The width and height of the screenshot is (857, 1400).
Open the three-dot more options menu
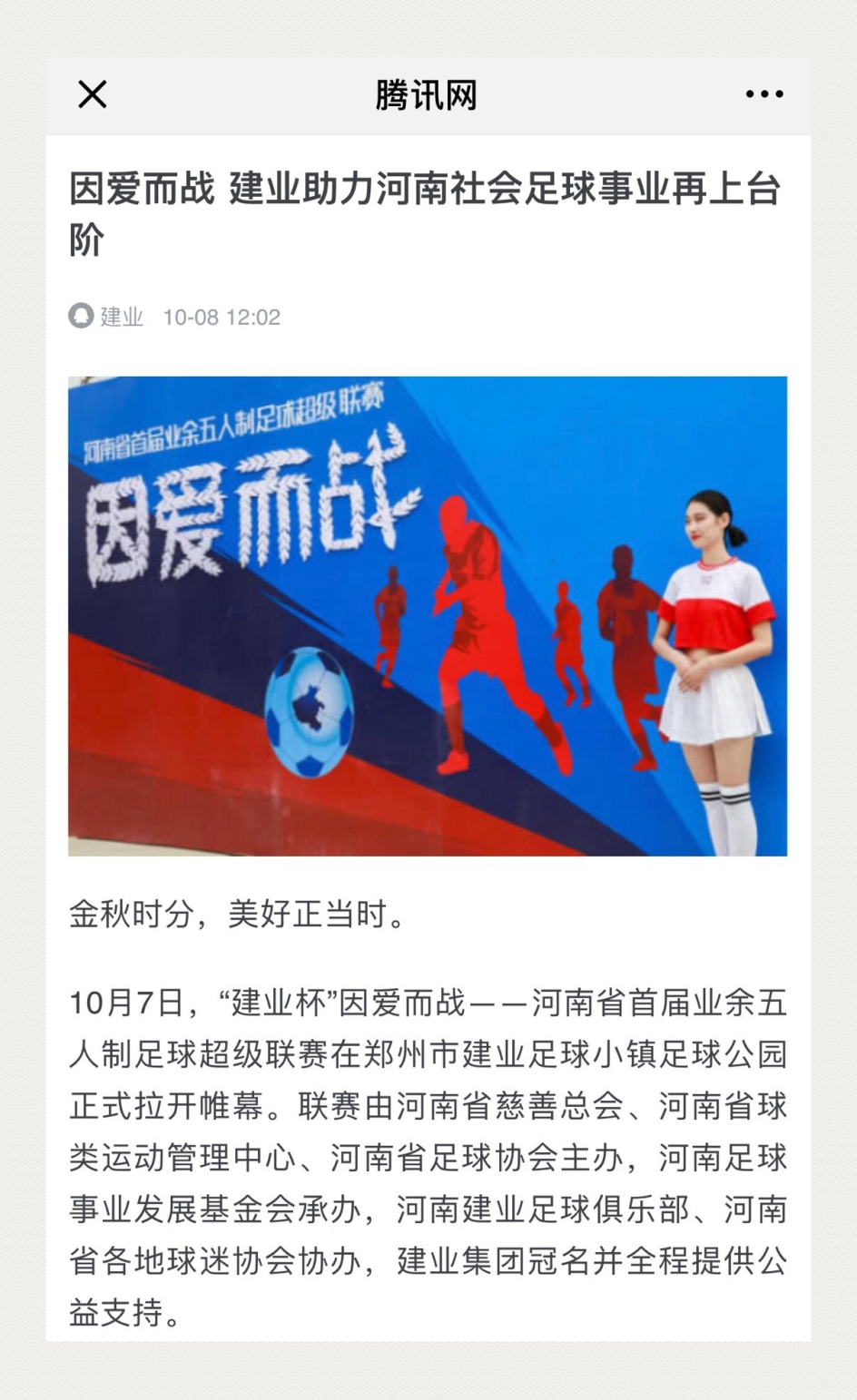coord(763,94)
